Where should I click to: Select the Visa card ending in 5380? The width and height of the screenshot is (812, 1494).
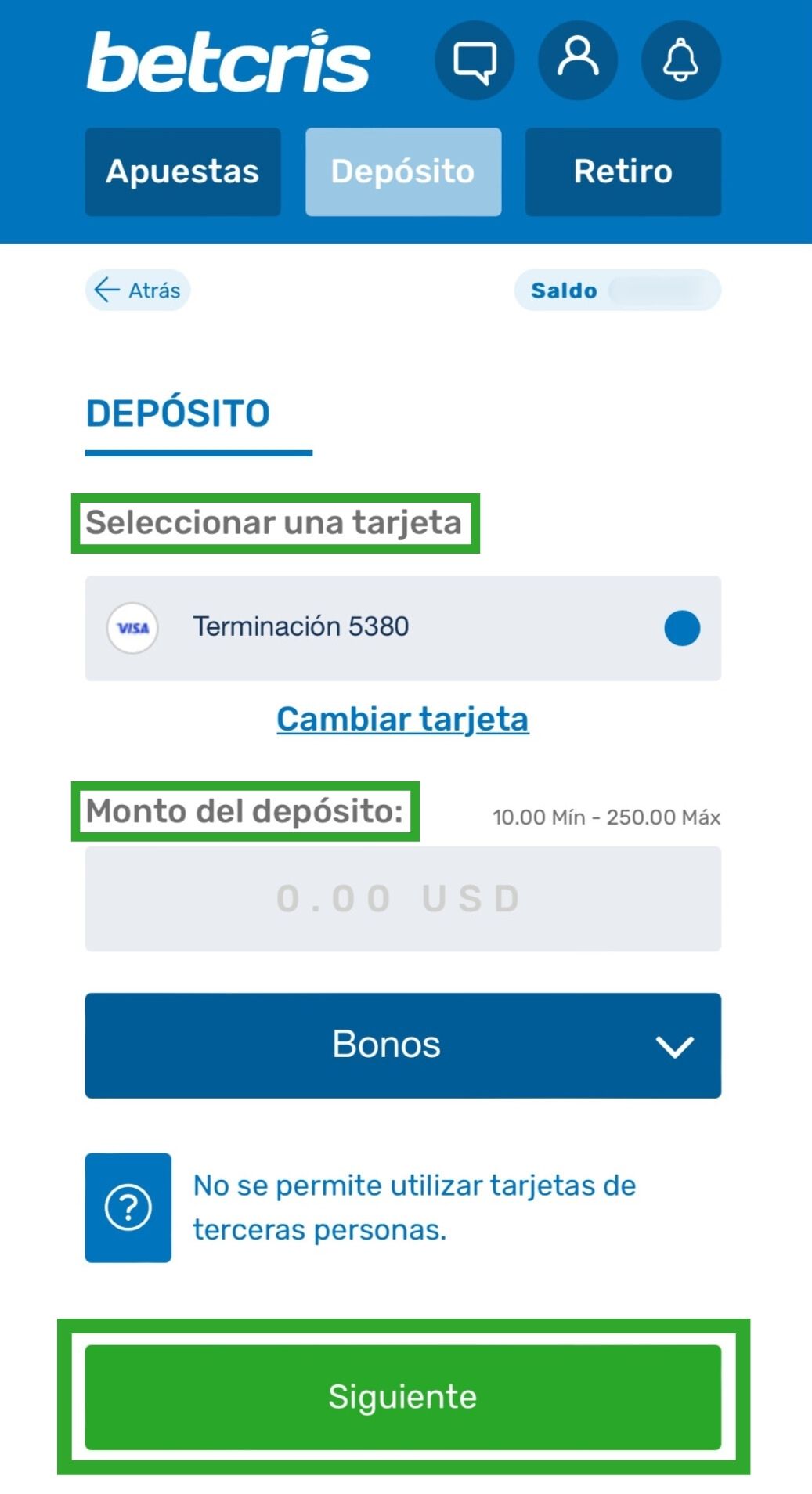pyautogui.click(x=403, y=628)
